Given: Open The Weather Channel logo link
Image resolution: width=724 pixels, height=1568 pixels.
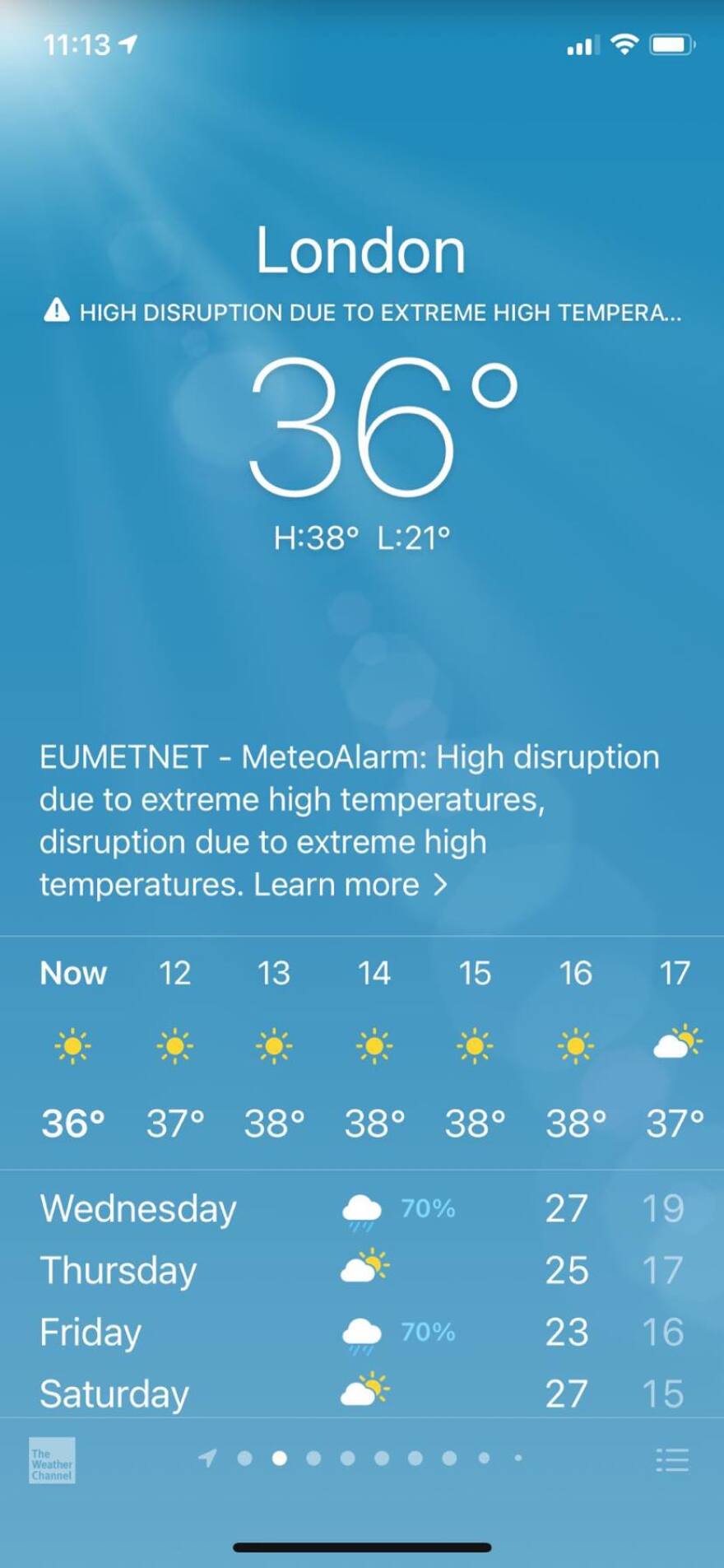Looking at the screenshot, I should (52, 1460).
